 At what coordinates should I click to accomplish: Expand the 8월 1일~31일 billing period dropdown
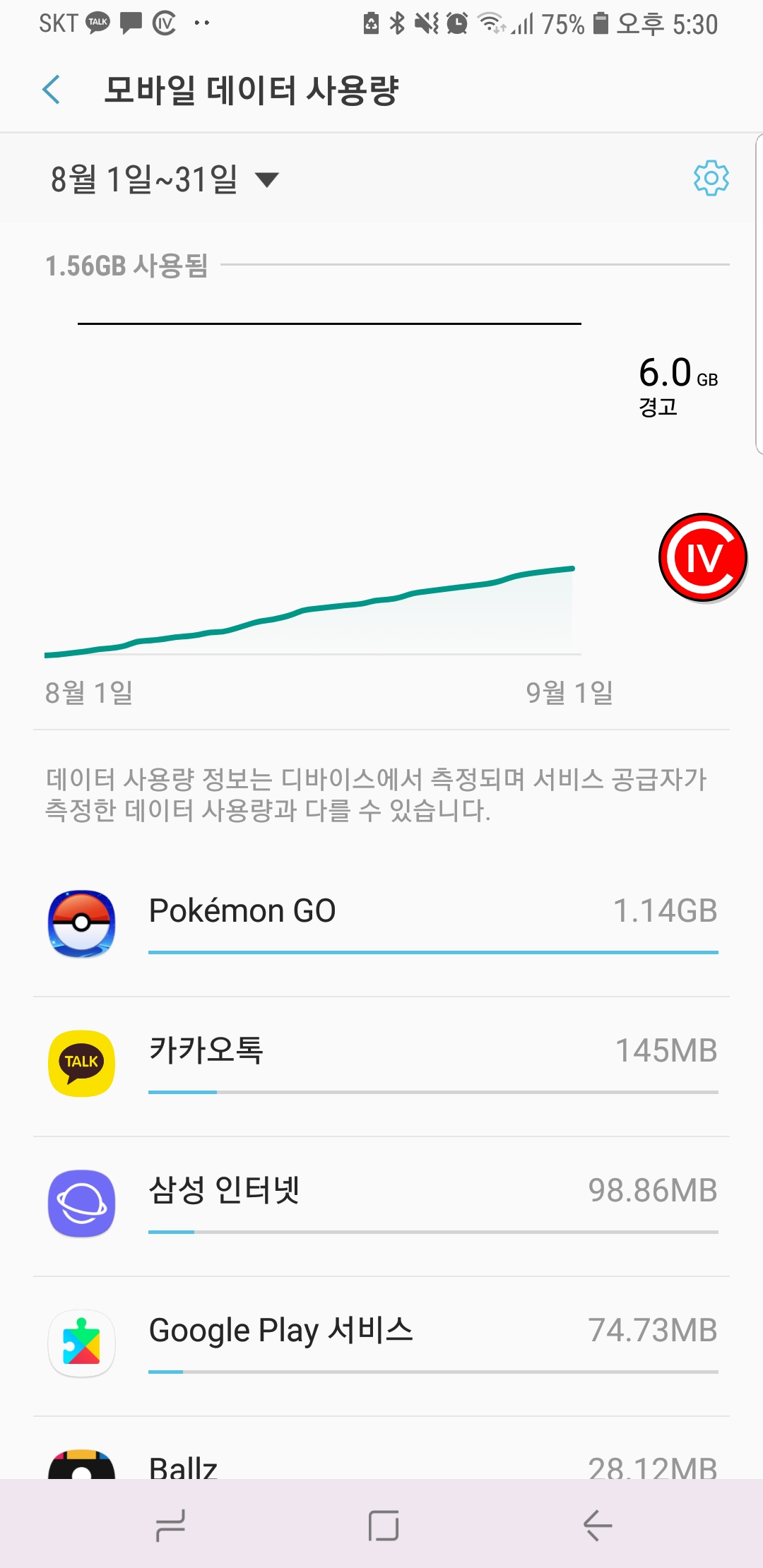coord(165,179)
